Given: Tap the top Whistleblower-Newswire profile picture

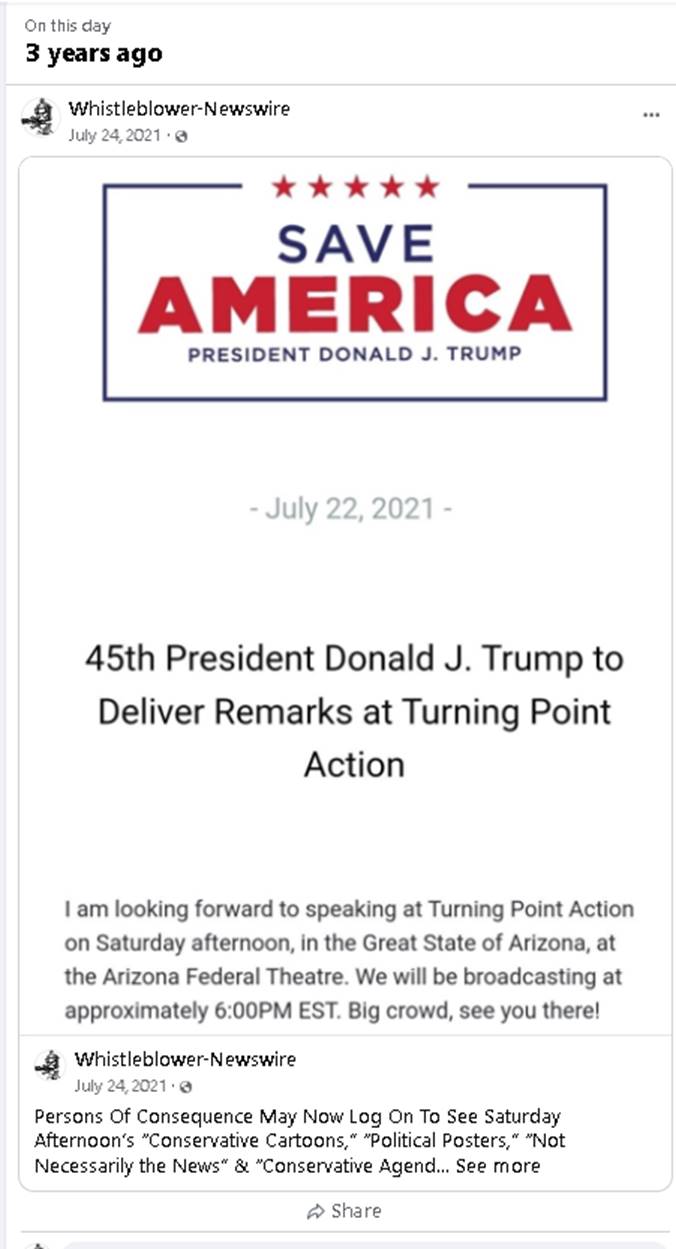Looking at the screenshot, I should [41, 119].
